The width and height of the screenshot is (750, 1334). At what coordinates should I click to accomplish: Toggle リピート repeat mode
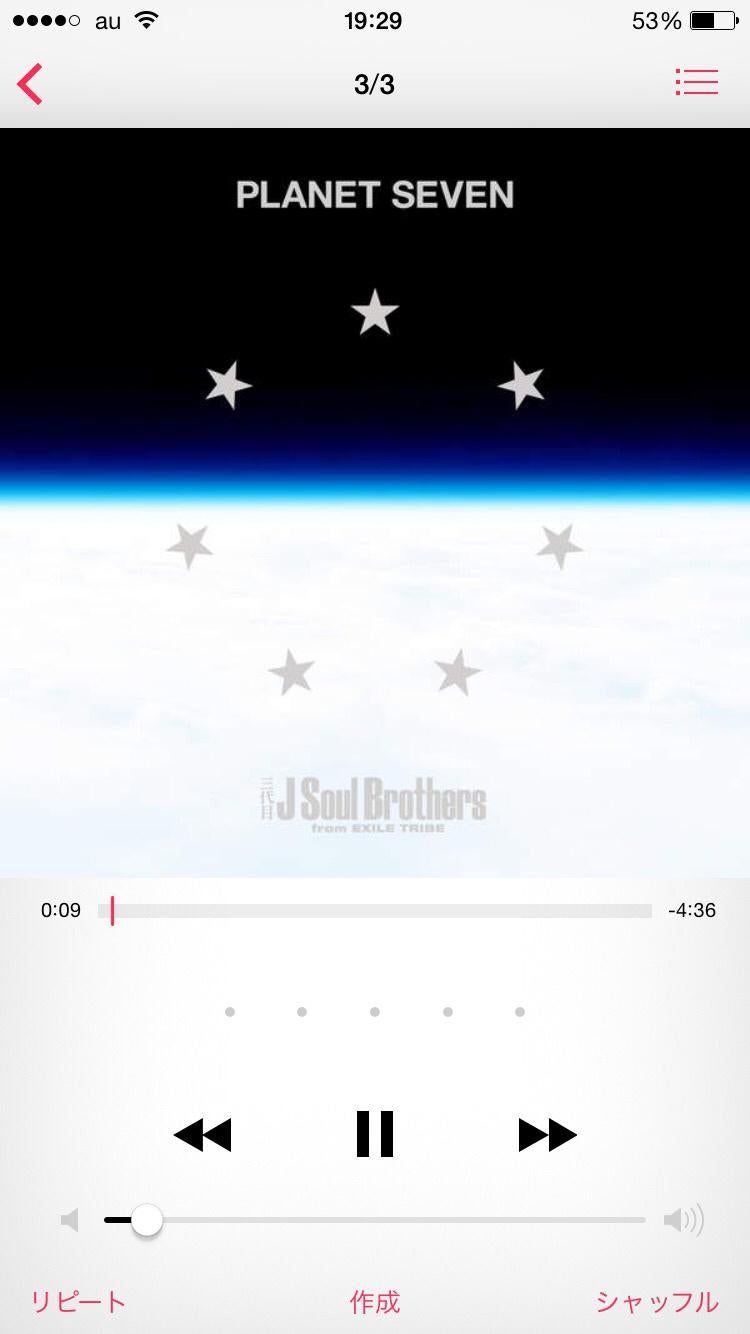pos(78,1301)
